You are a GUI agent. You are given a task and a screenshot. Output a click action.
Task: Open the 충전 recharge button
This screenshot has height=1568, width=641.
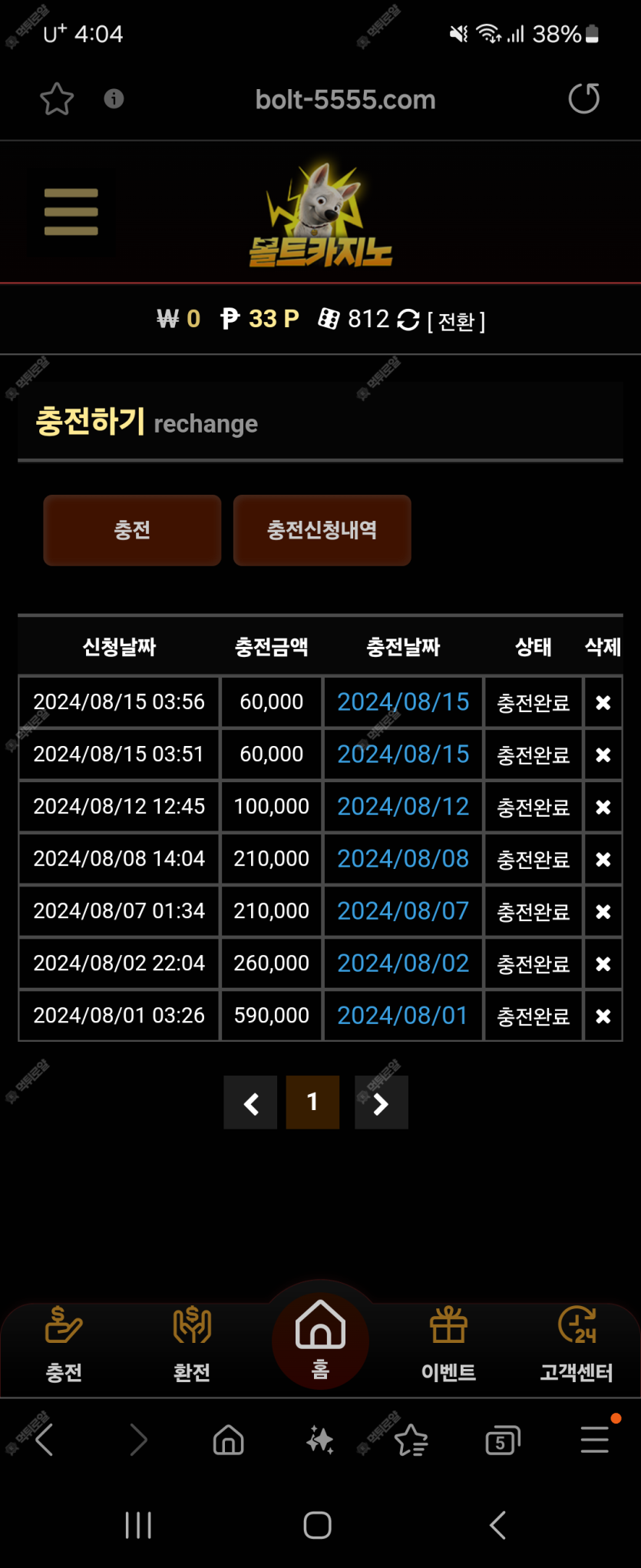point(132,530)
